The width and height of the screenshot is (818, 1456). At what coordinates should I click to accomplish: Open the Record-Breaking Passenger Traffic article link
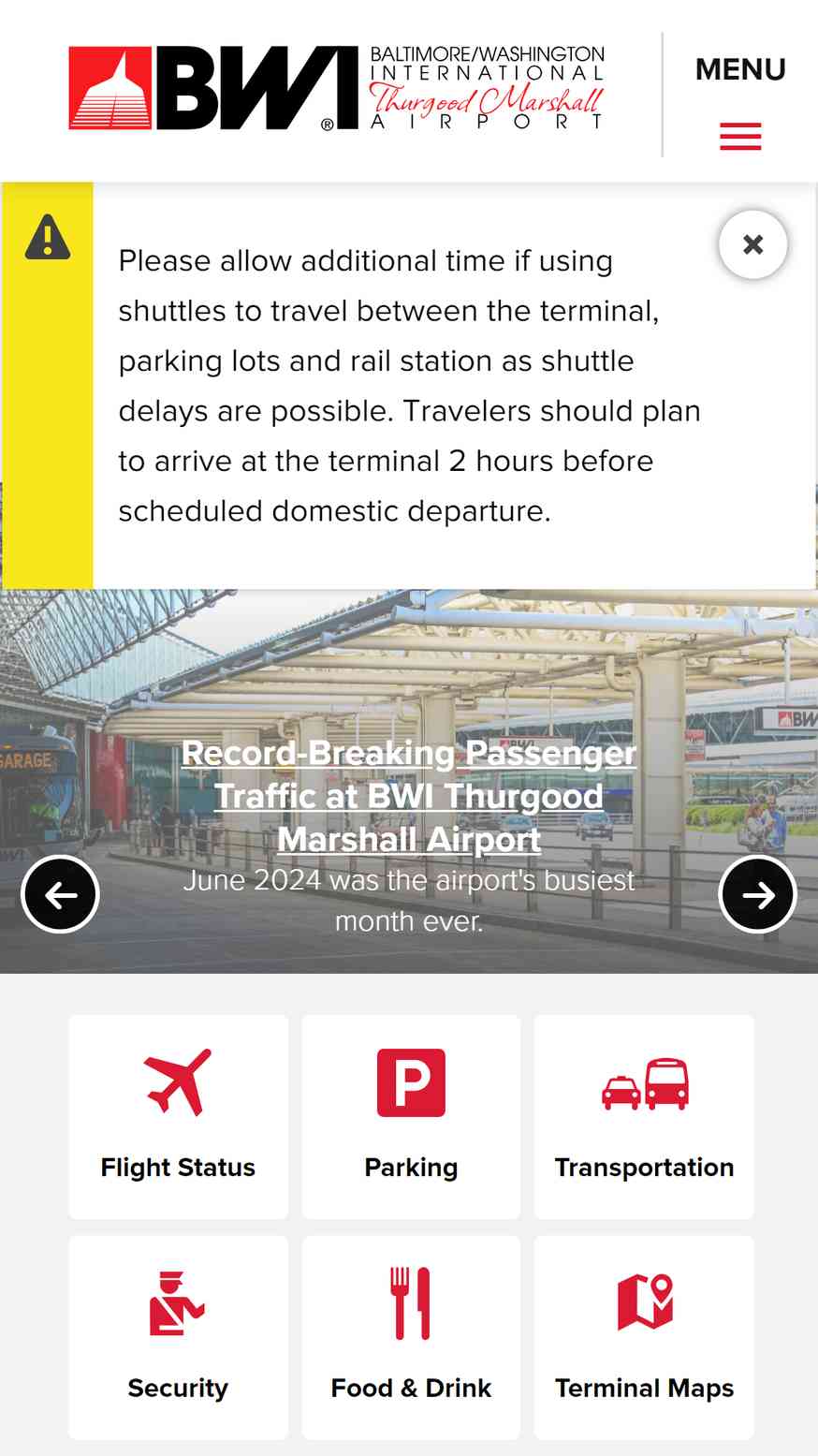pos(409,796)
